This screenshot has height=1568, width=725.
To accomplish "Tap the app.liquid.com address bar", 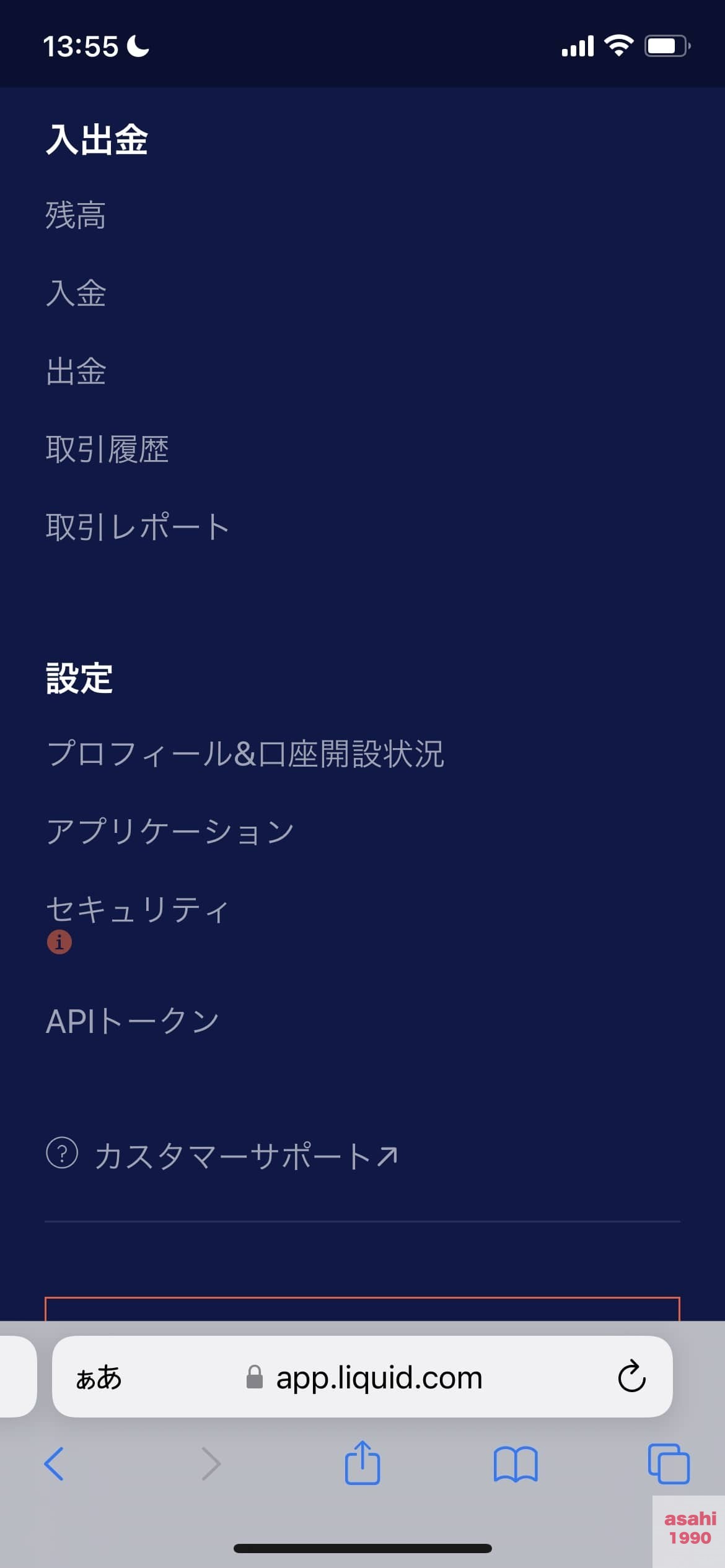I will 379,1377.
